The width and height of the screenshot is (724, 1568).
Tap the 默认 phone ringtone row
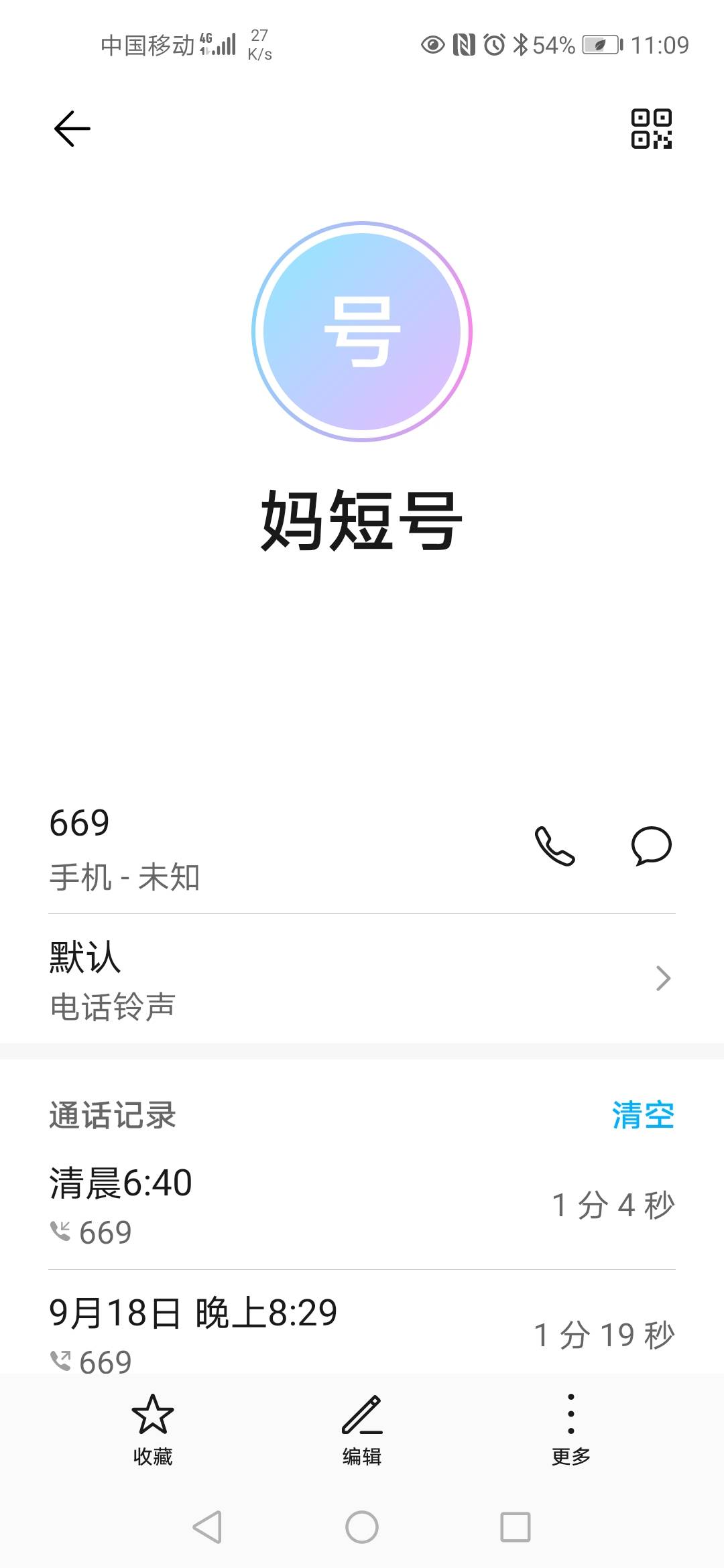(268, 978)
